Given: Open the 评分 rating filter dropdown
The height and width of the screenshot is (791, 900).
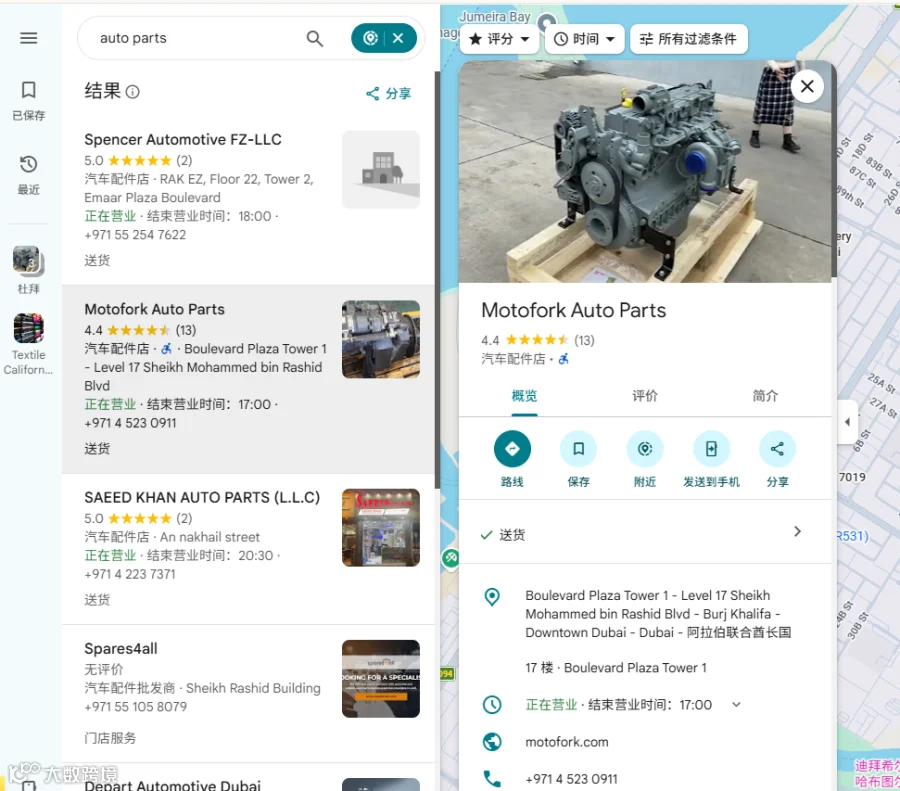Looking at the screenshot, I should 499,39.
